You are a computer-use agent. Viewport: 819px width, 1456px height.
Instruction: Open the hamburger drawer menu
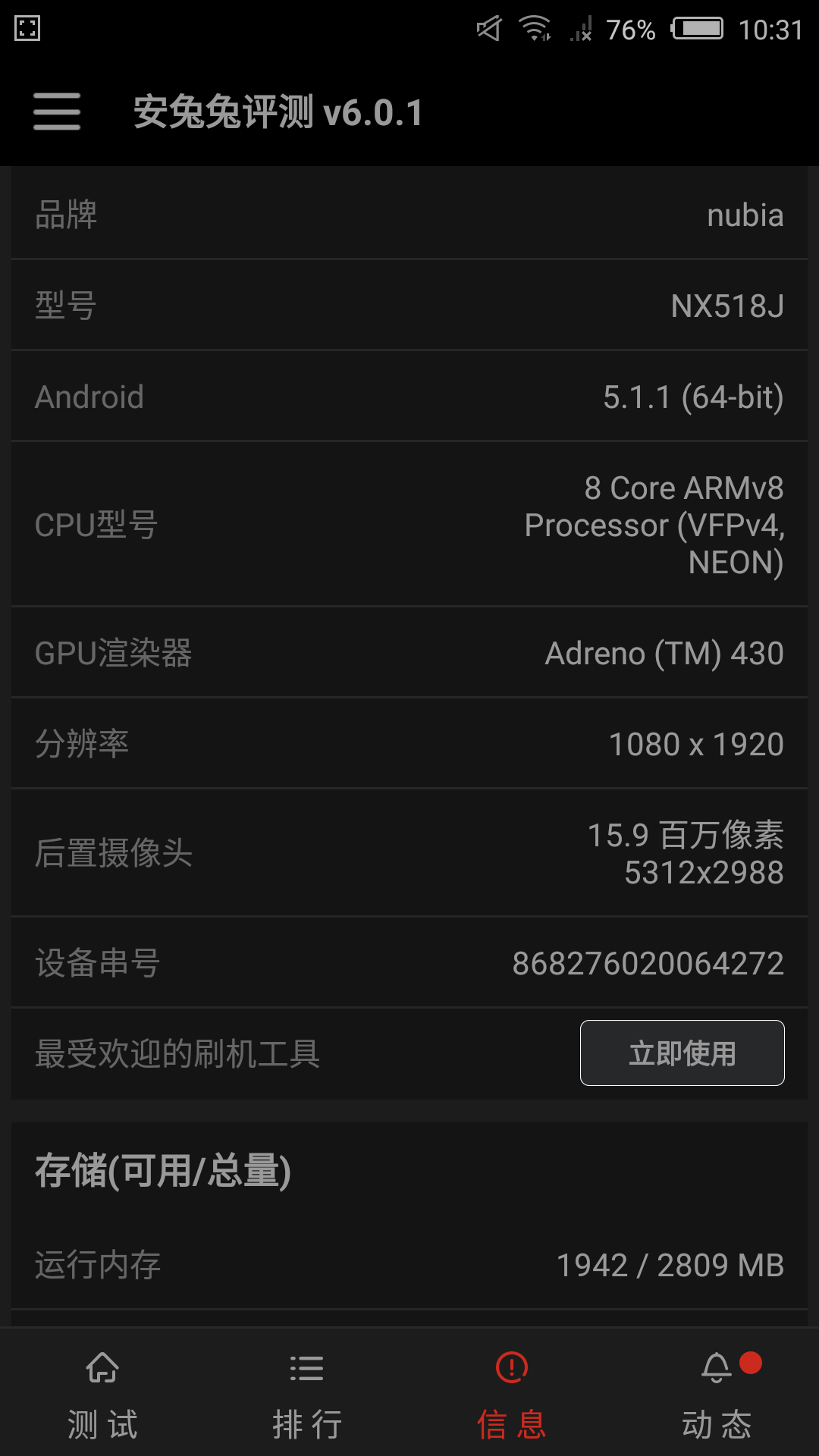[x=57, y=112]
